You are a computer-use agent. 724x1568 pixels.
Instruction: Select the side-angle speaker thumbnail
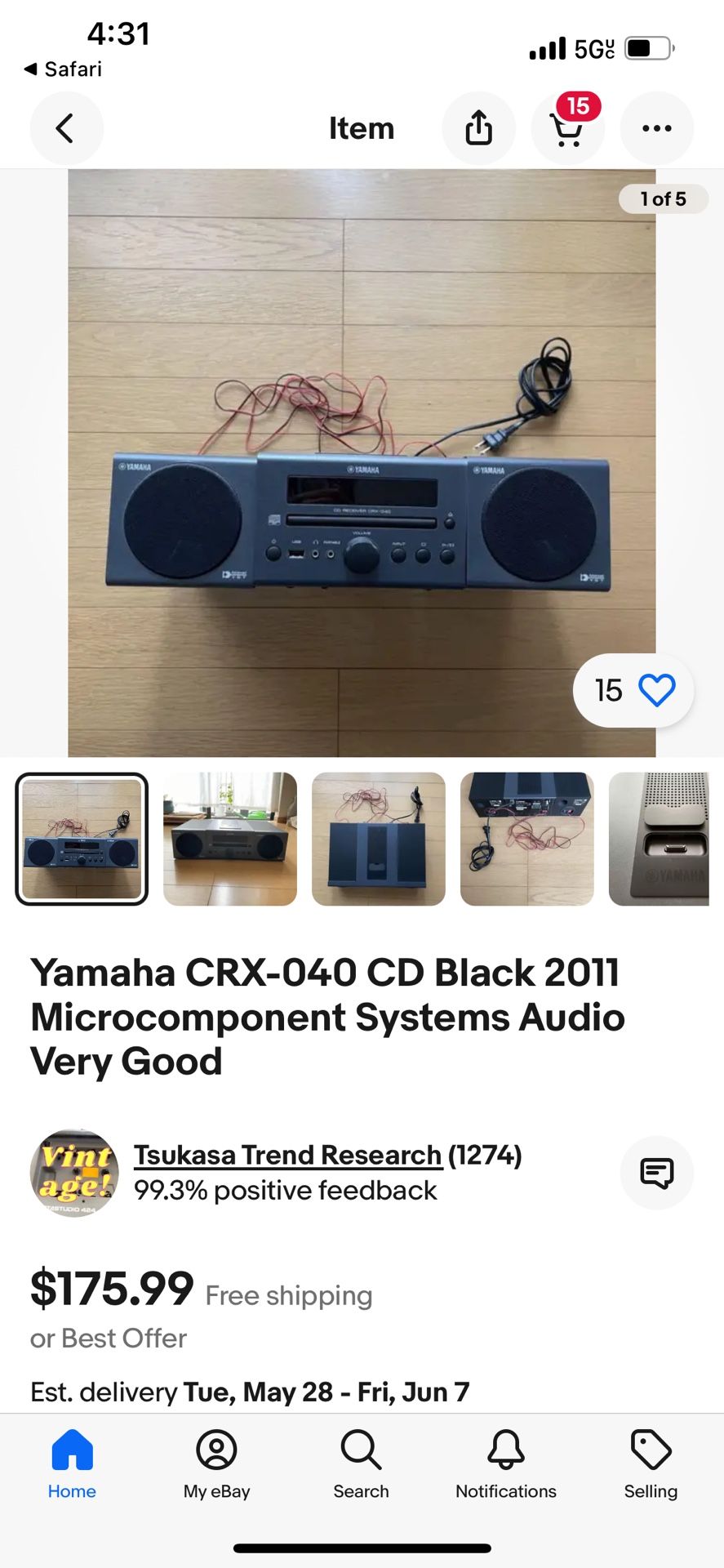[229, 839]
